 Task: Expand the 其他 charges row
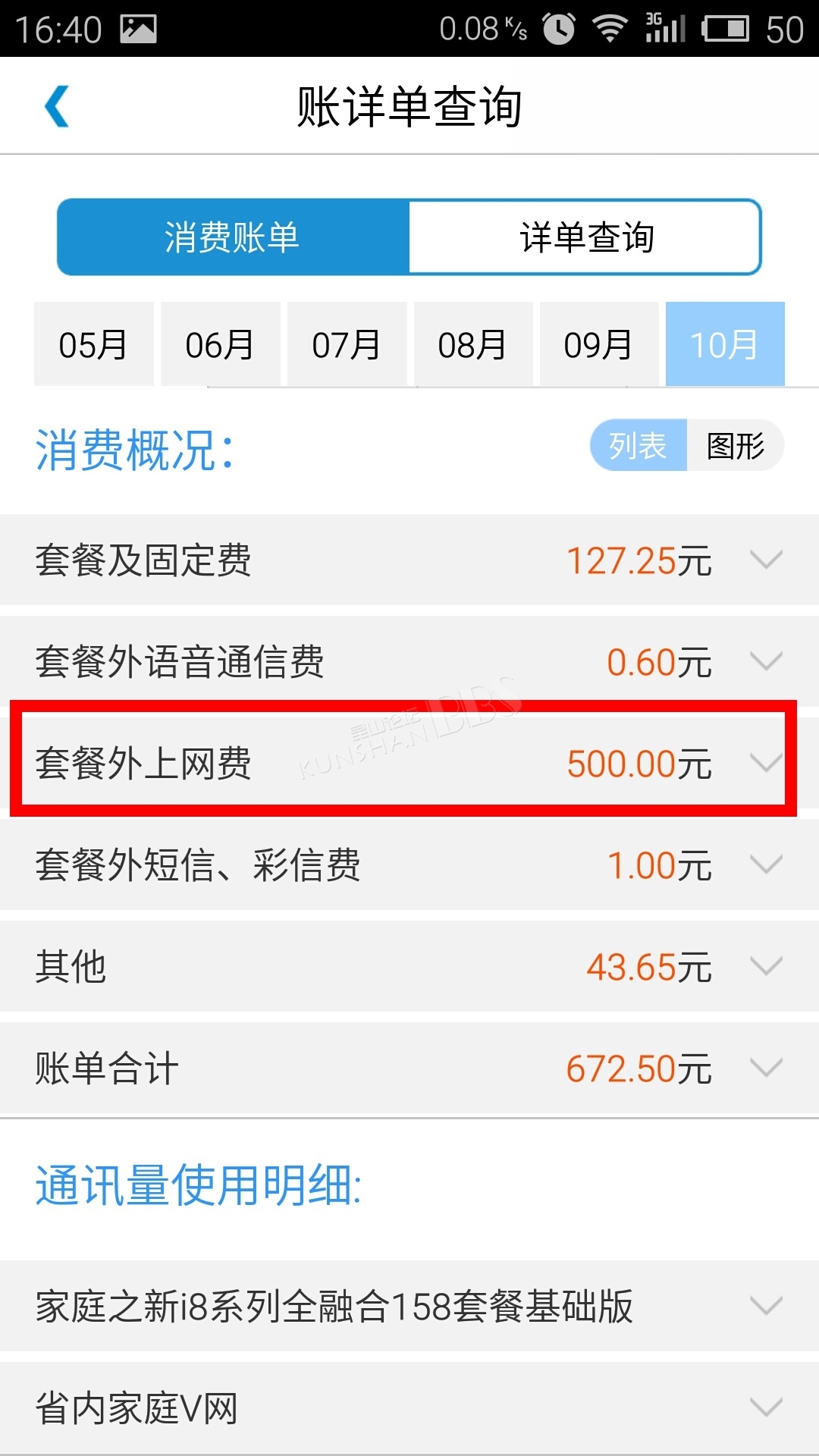409,966
